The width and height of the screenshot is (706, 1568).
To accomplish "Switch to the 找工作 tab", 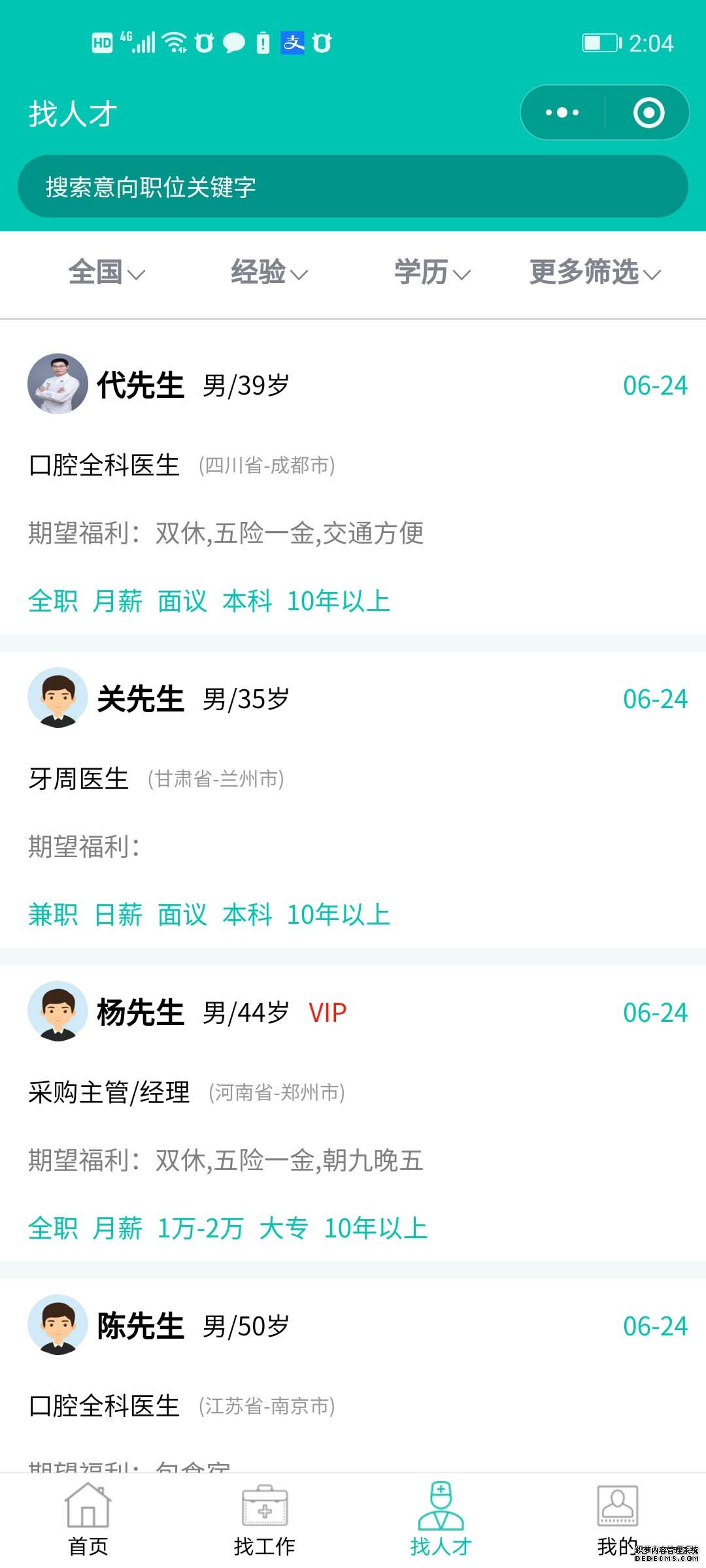I will [x=265, y=1520].
